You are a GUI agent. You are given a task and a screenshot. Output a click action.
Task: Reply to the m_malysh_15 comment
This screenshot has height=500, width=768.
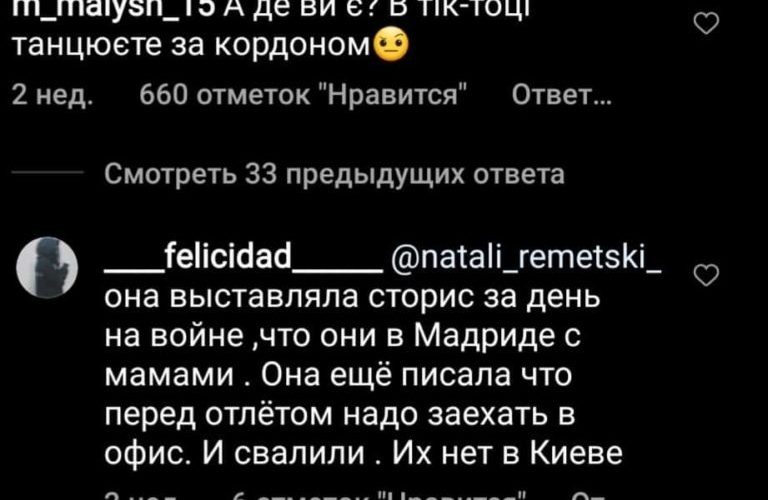(x=555, y=95)
